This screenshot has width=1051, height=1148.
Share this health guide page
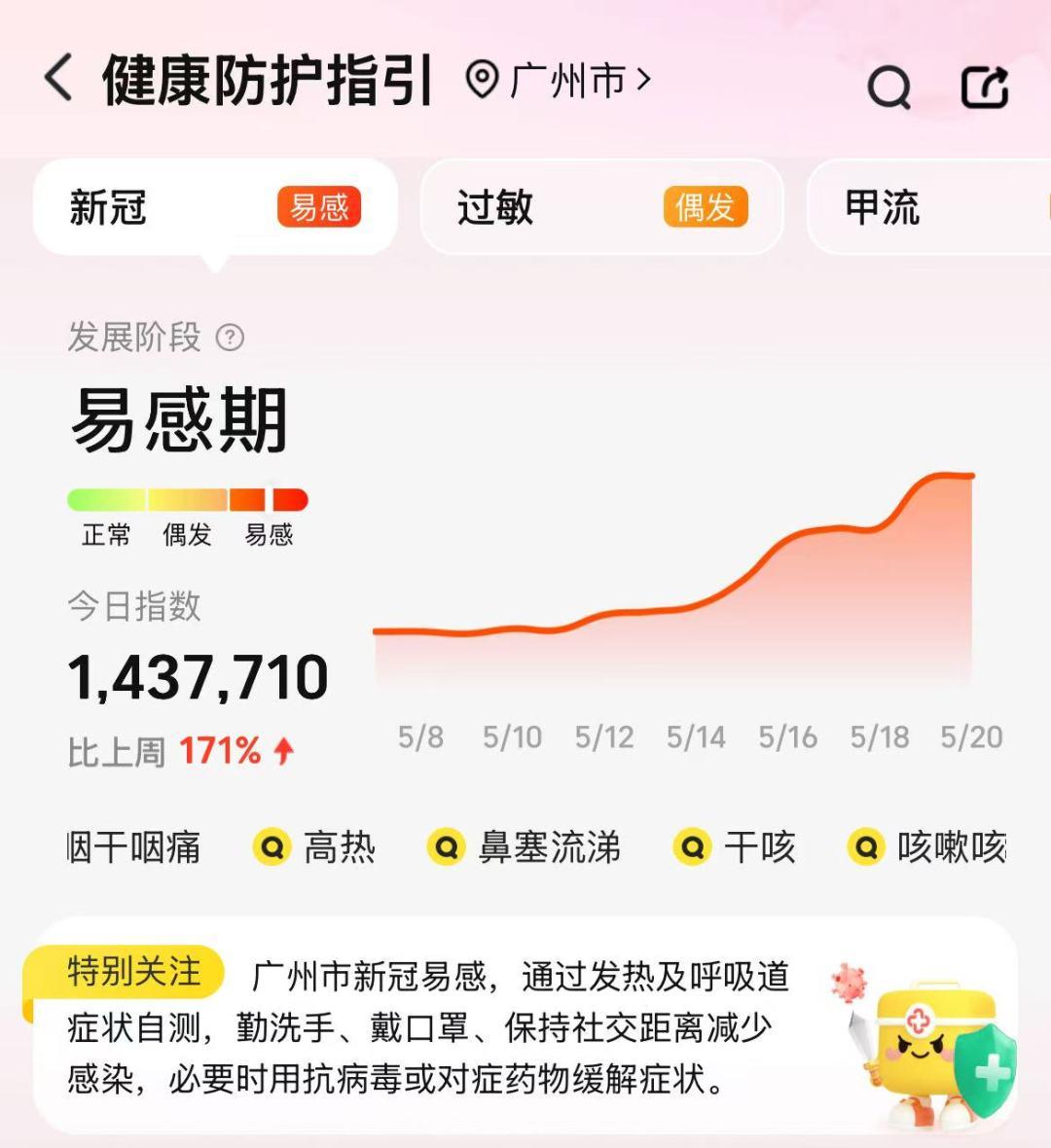tap(984, 87)
